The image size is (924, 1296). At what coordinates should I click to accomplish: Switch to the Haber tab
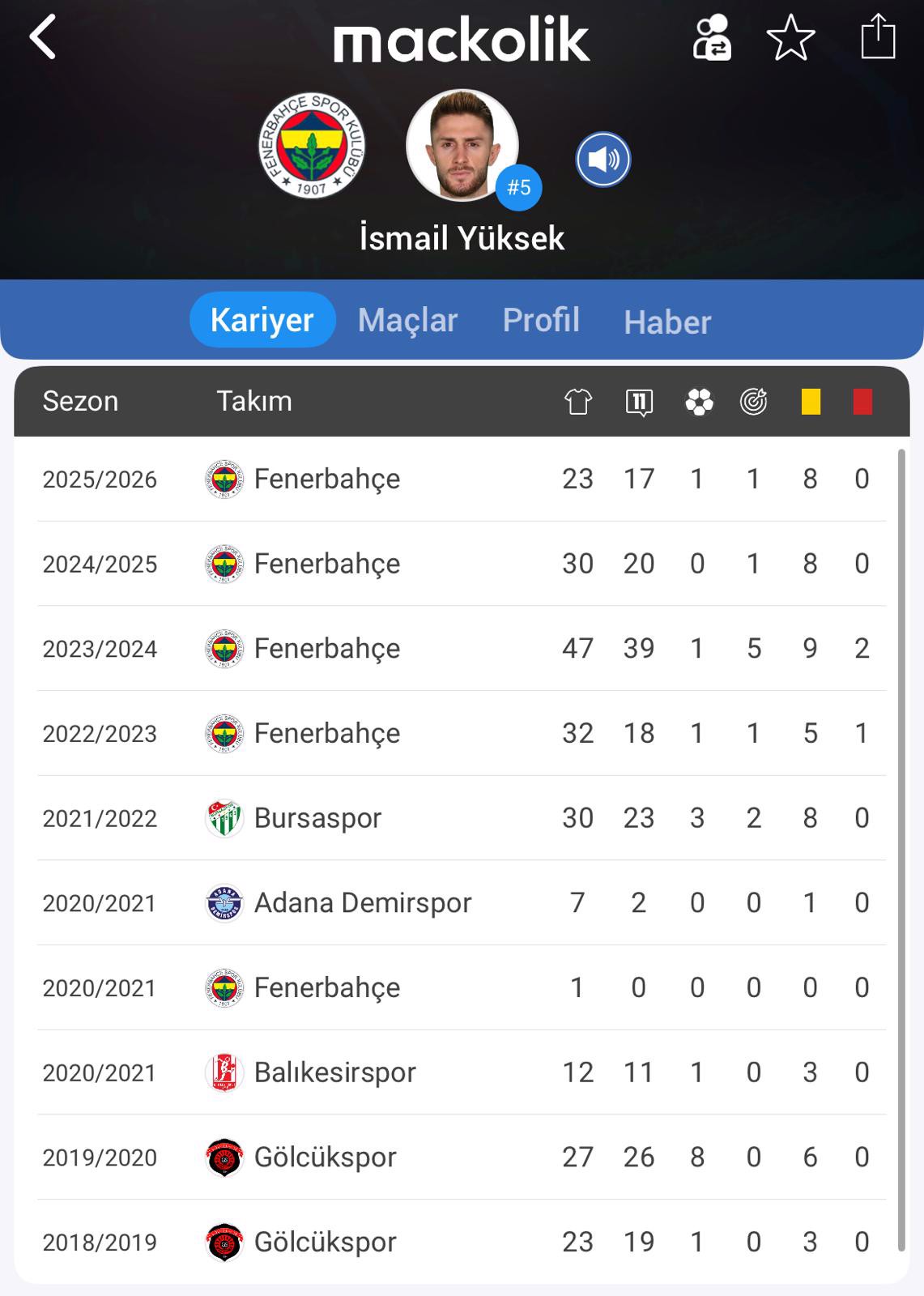point(667,322)
